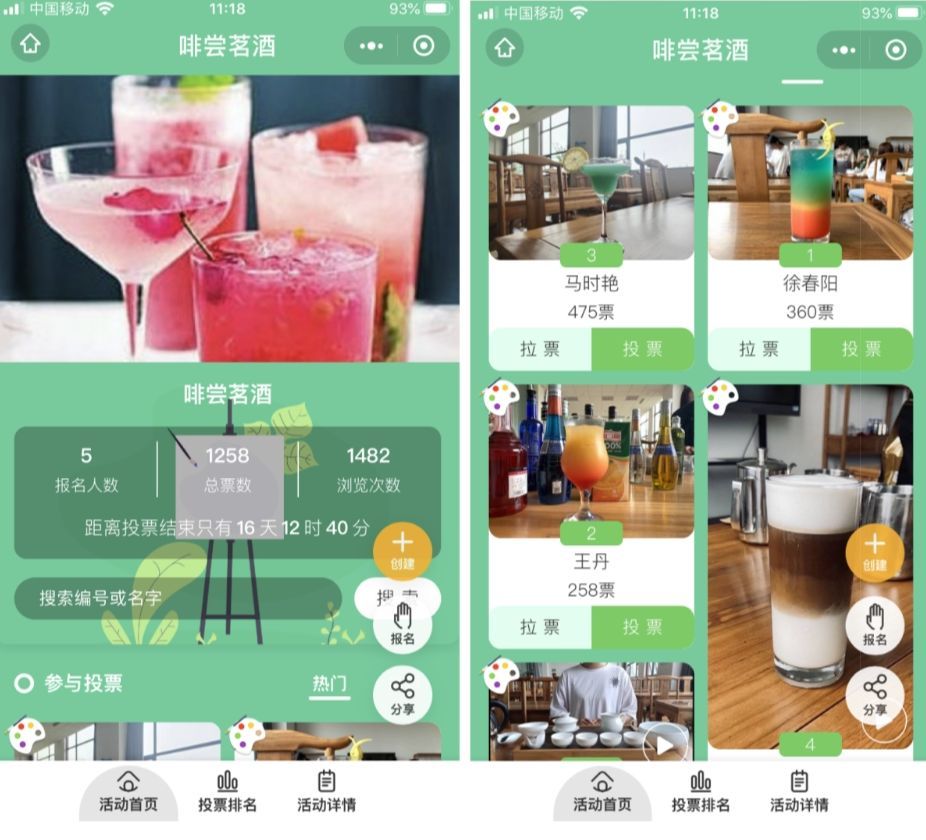926x840 pixels.
Task: Vote for 马时艳 with the 投票 button
Action: tap(642, 349)
